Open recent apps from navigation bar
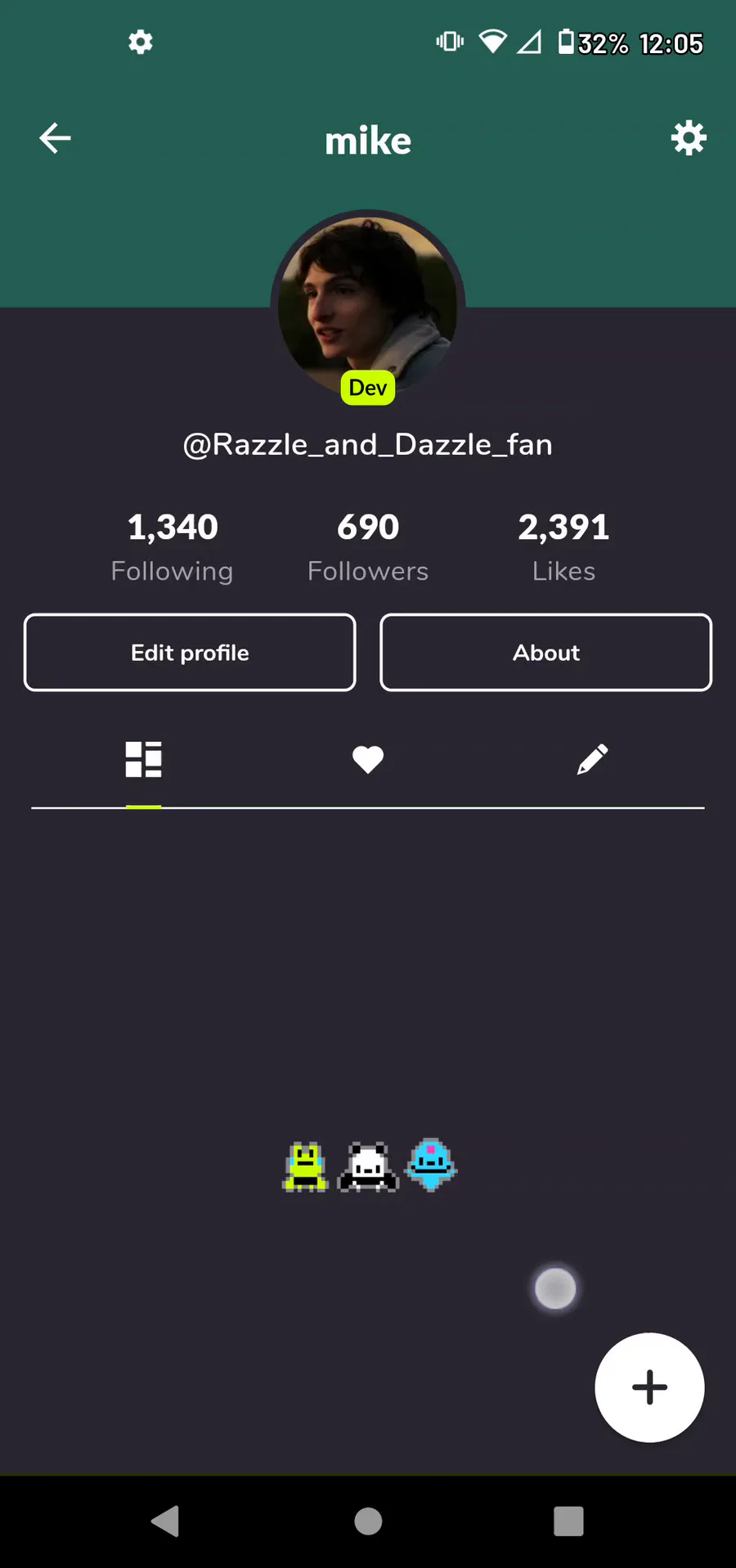 (568, 1521)
